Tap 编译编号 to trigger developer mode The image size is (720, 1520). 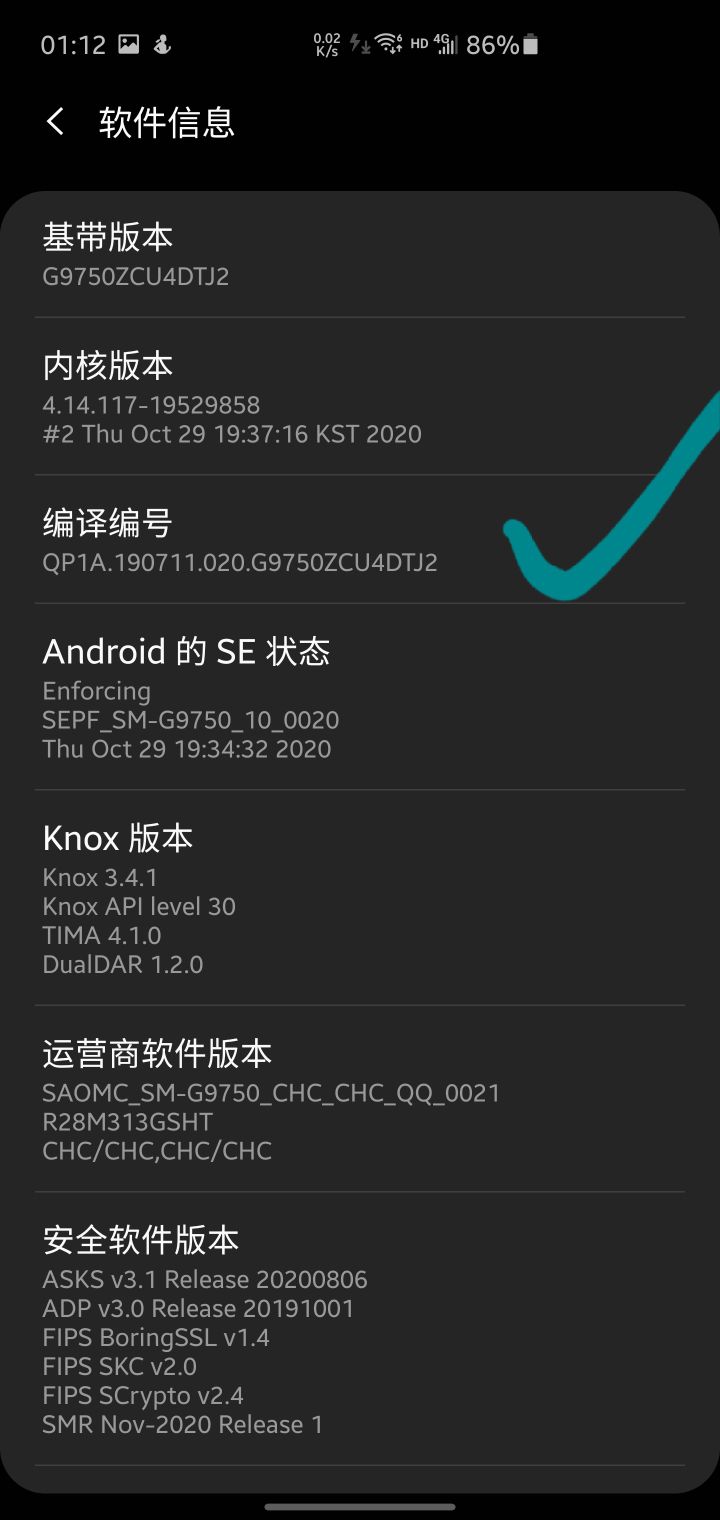coord(240,540)
